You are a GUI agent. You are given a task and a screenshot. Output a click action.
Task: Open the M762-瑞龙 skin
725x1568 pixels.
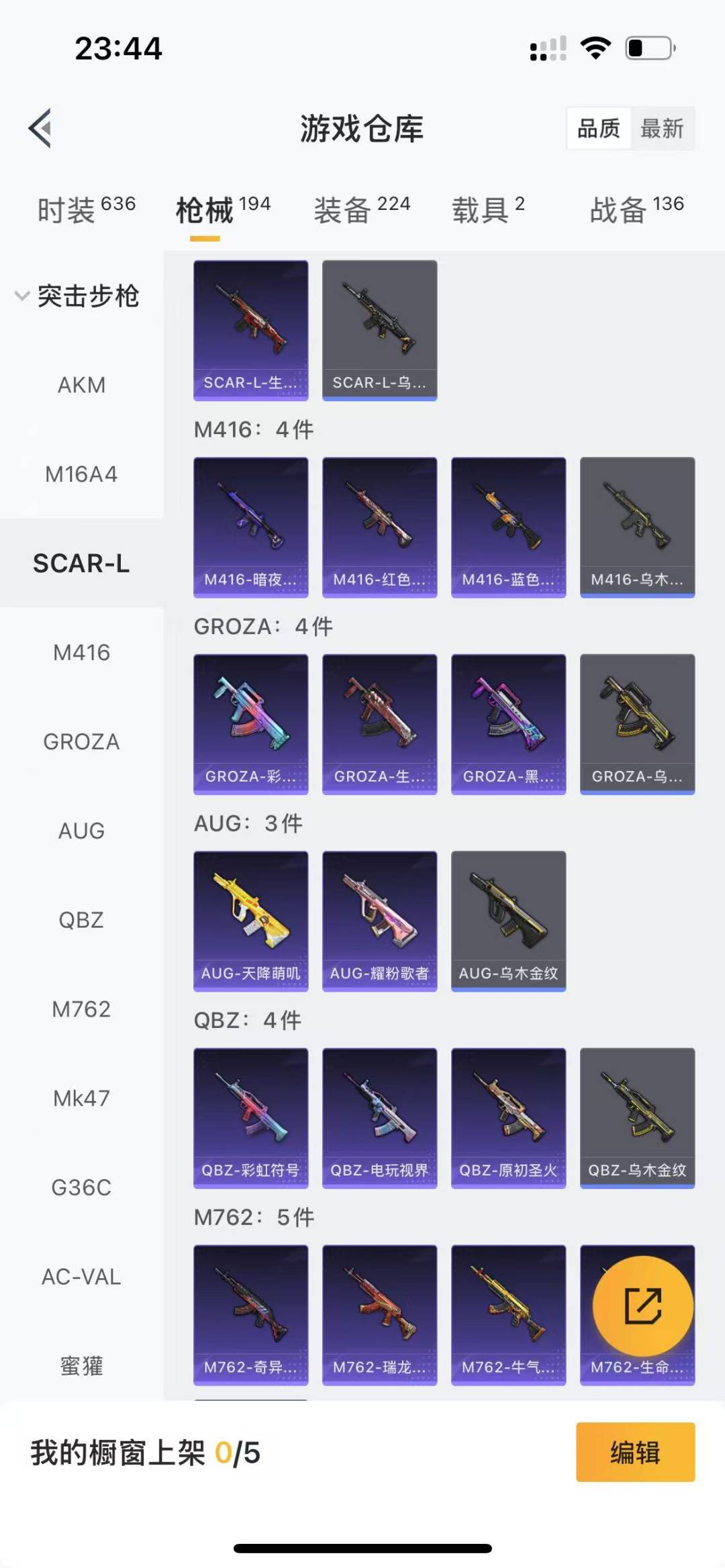coord(379,1314)
